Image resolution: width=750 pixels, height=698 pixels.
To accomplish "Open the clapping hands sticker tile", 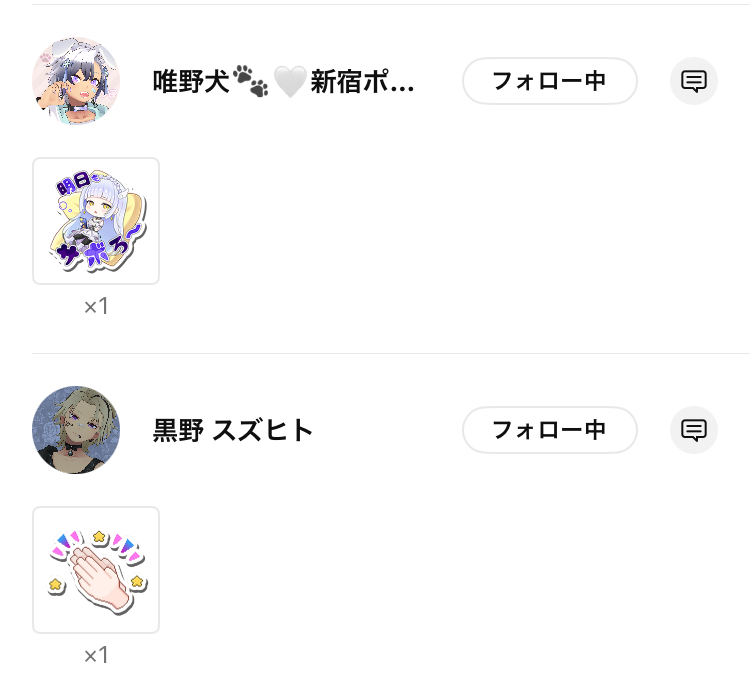I will 96,570.
